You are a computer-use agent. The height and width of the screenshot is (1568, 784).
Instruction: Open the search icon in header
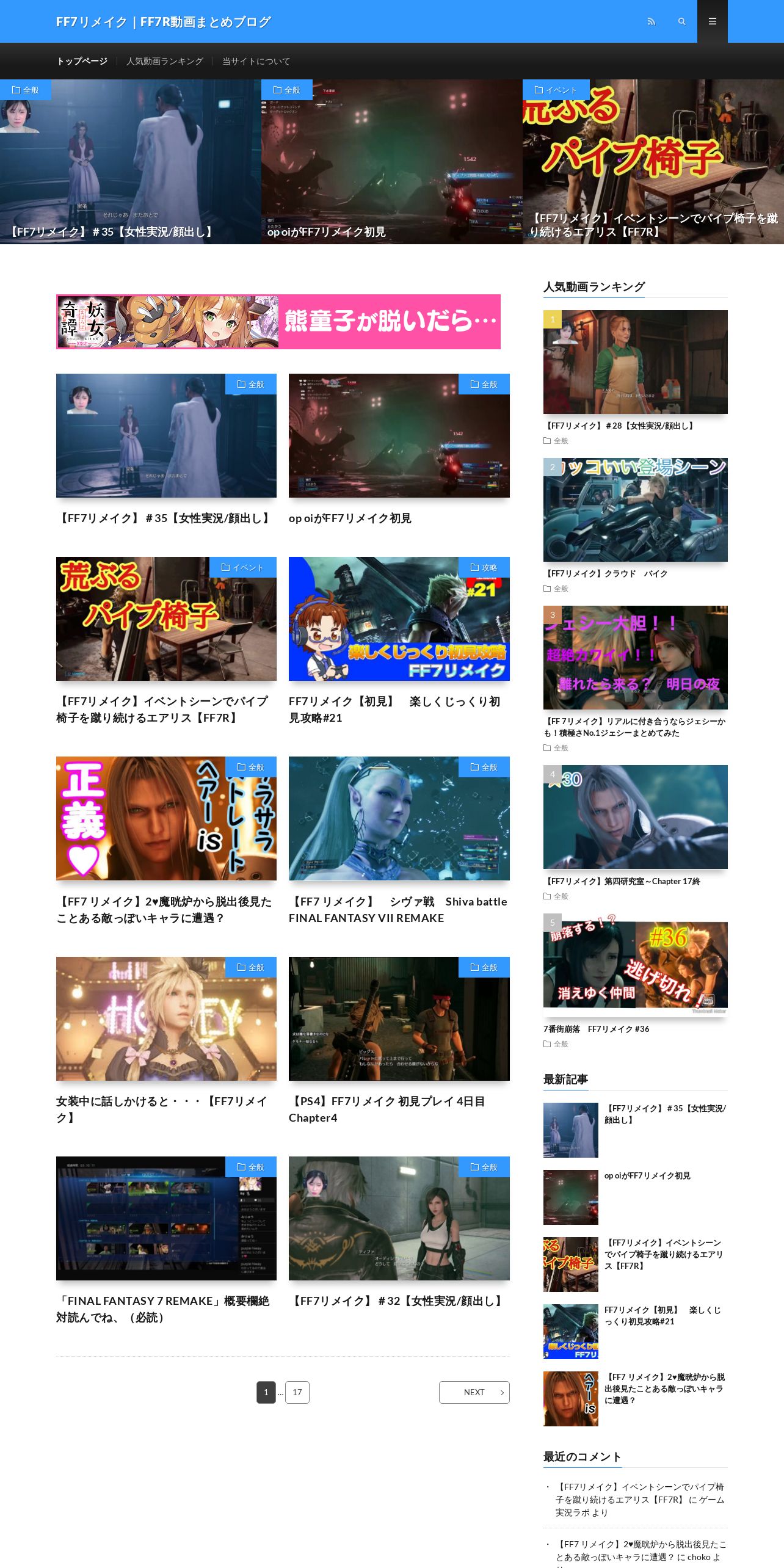[x=681, y=21]
